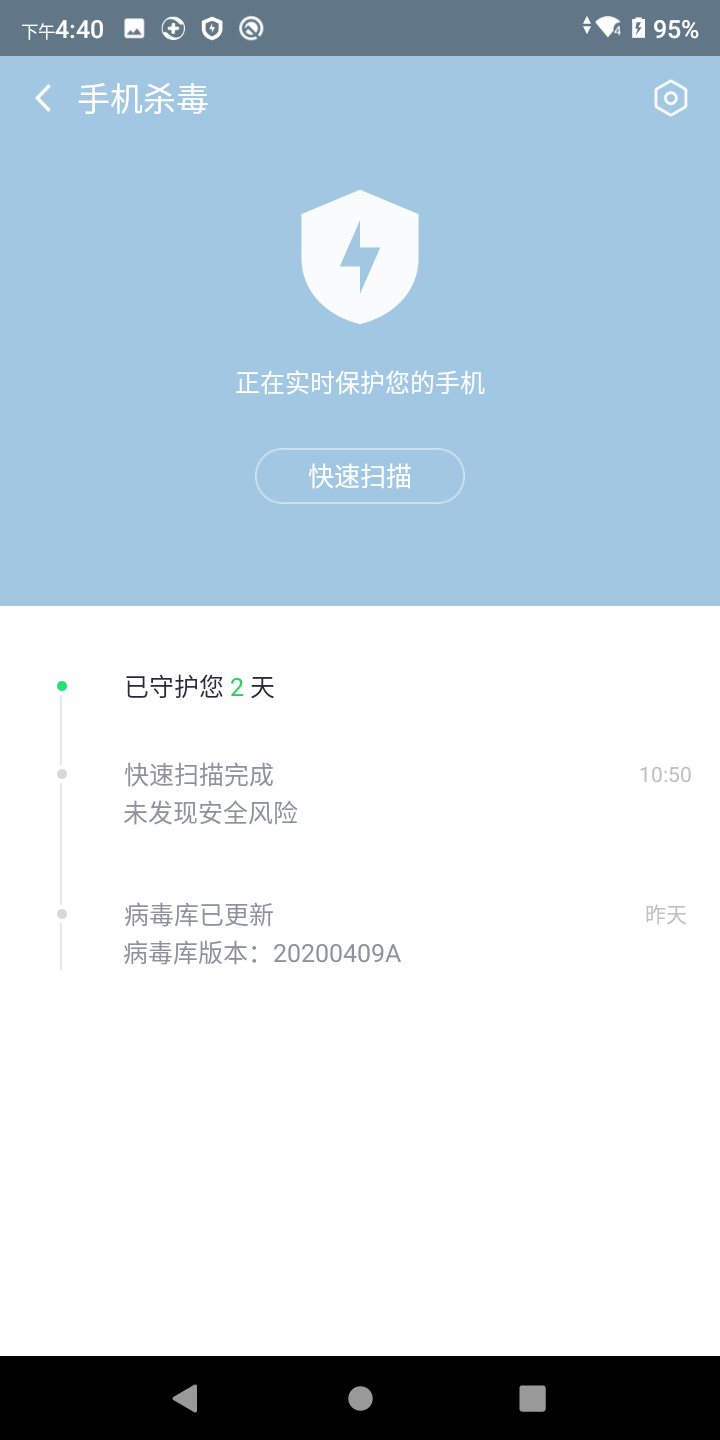
Task: Tap the shield with lightning protection icon
Action: (360, 255)
